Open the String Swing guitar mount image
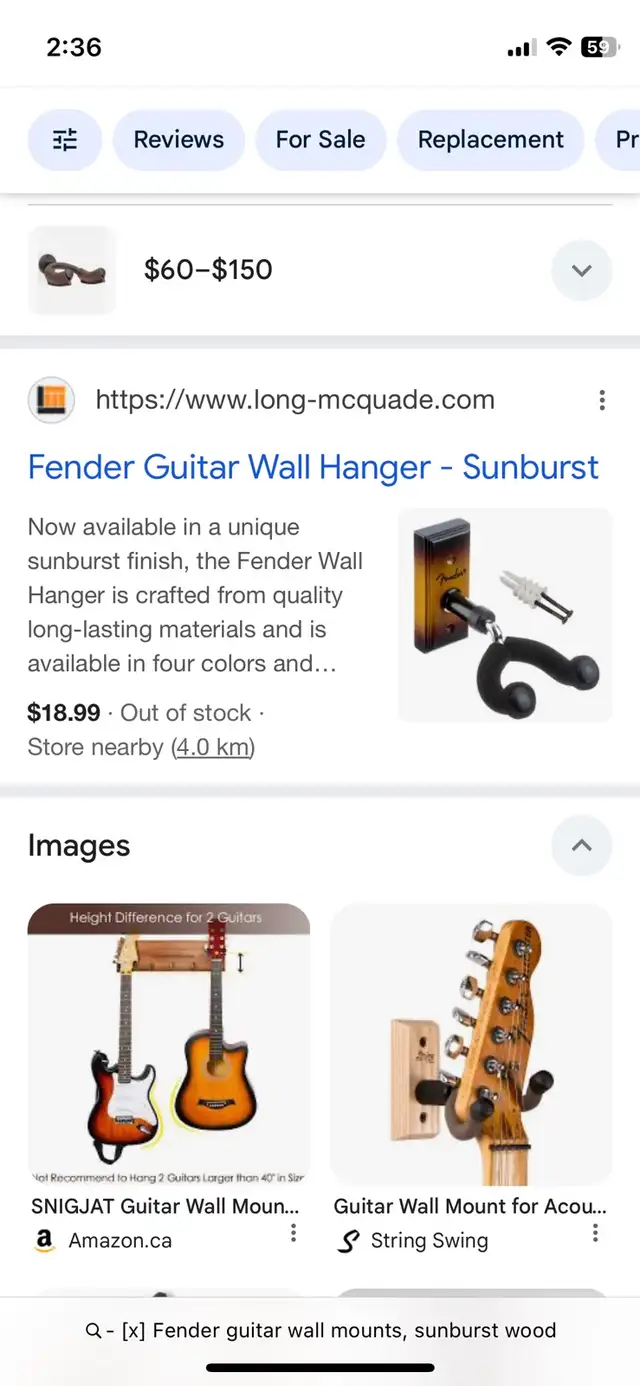This screenshot has width=640, height=1386. pos(471,1044)
